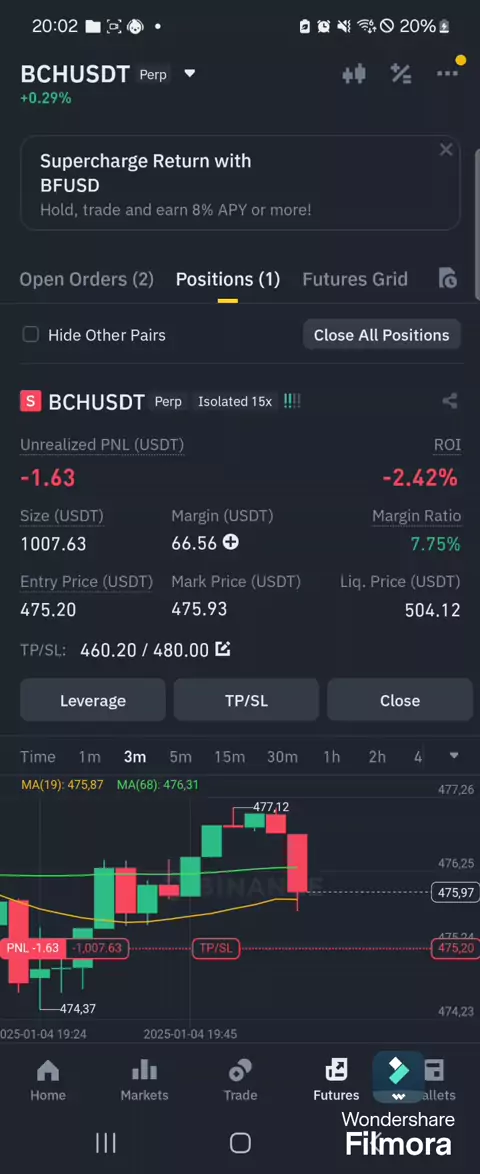
Task: Open Leverage settings
Action: point(93,700)
